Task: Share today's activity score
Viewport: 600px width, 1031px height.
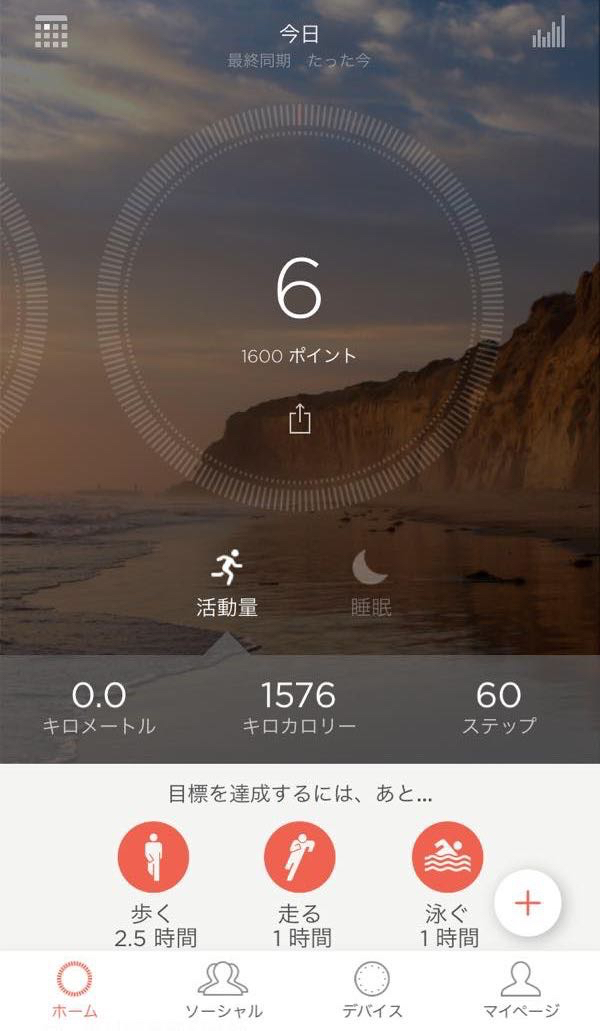Action: 300,418
